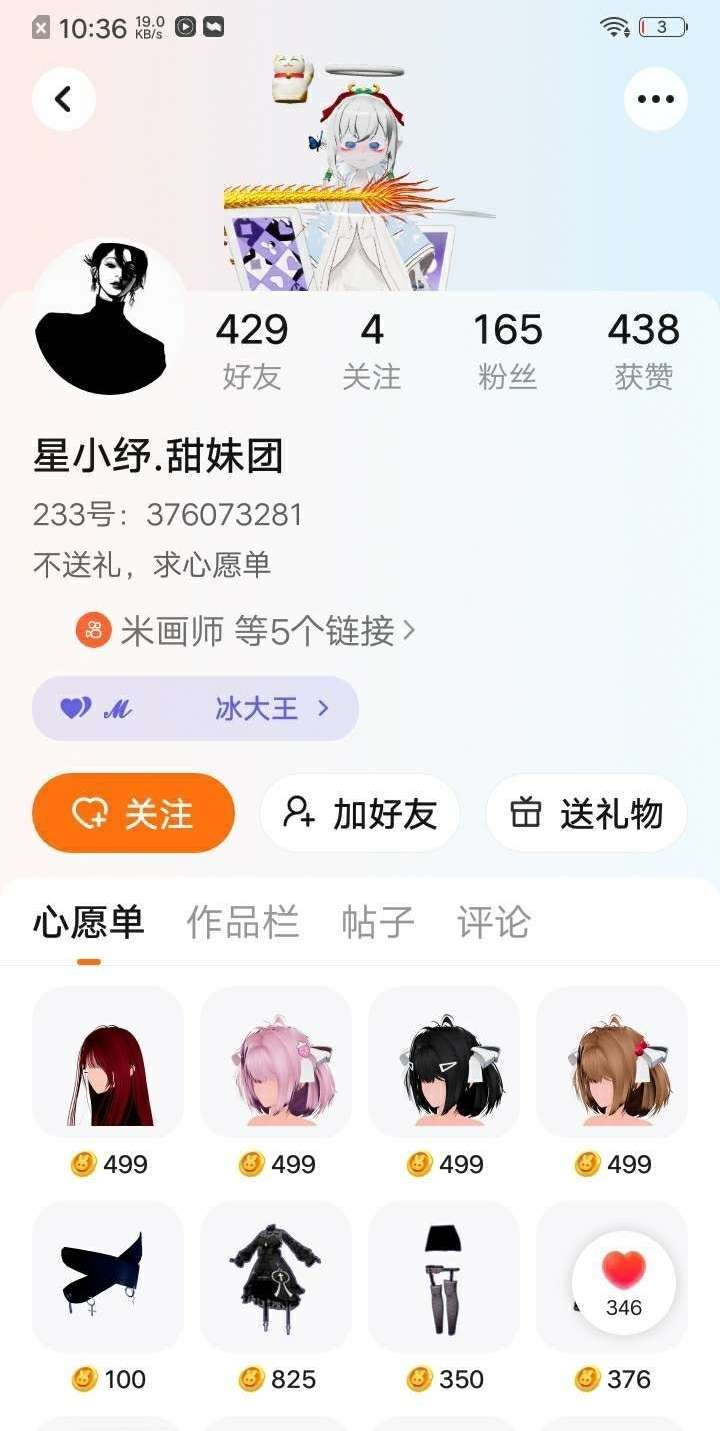Open the skirt and stockings item priced 350

[444, 1277]
